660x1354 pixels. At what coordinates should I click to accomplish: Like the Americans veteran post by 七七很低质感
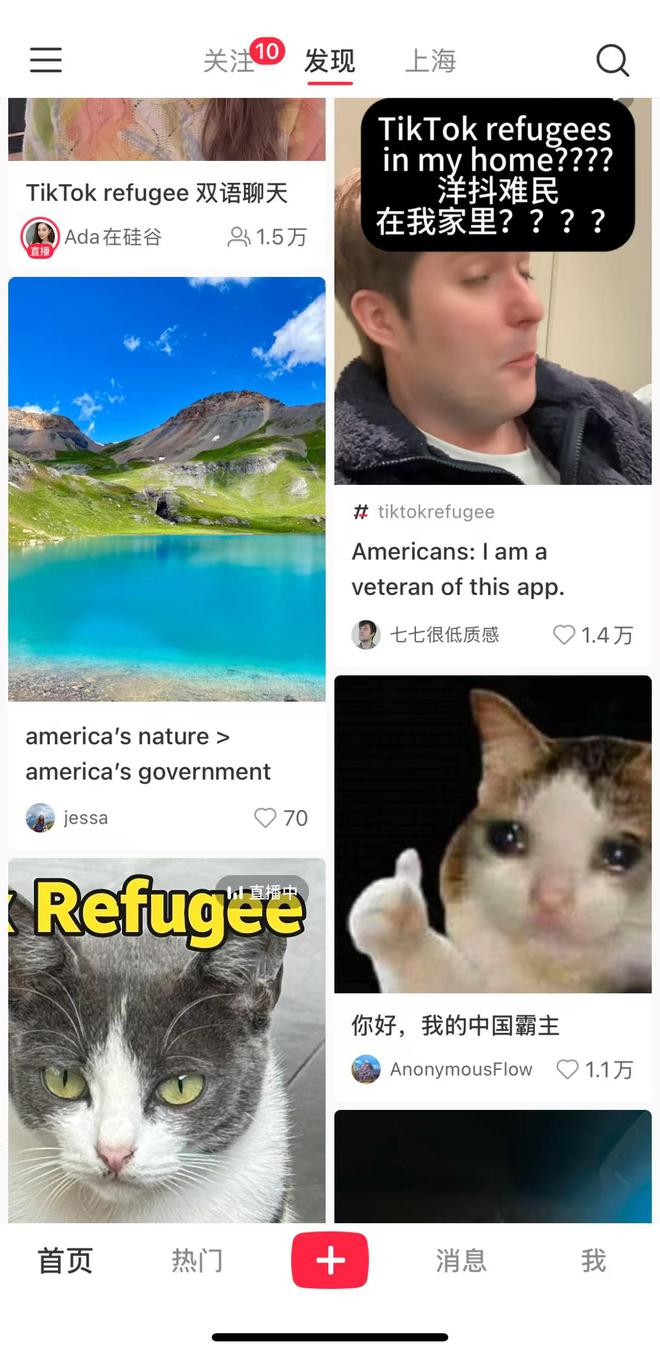[566, 635]
